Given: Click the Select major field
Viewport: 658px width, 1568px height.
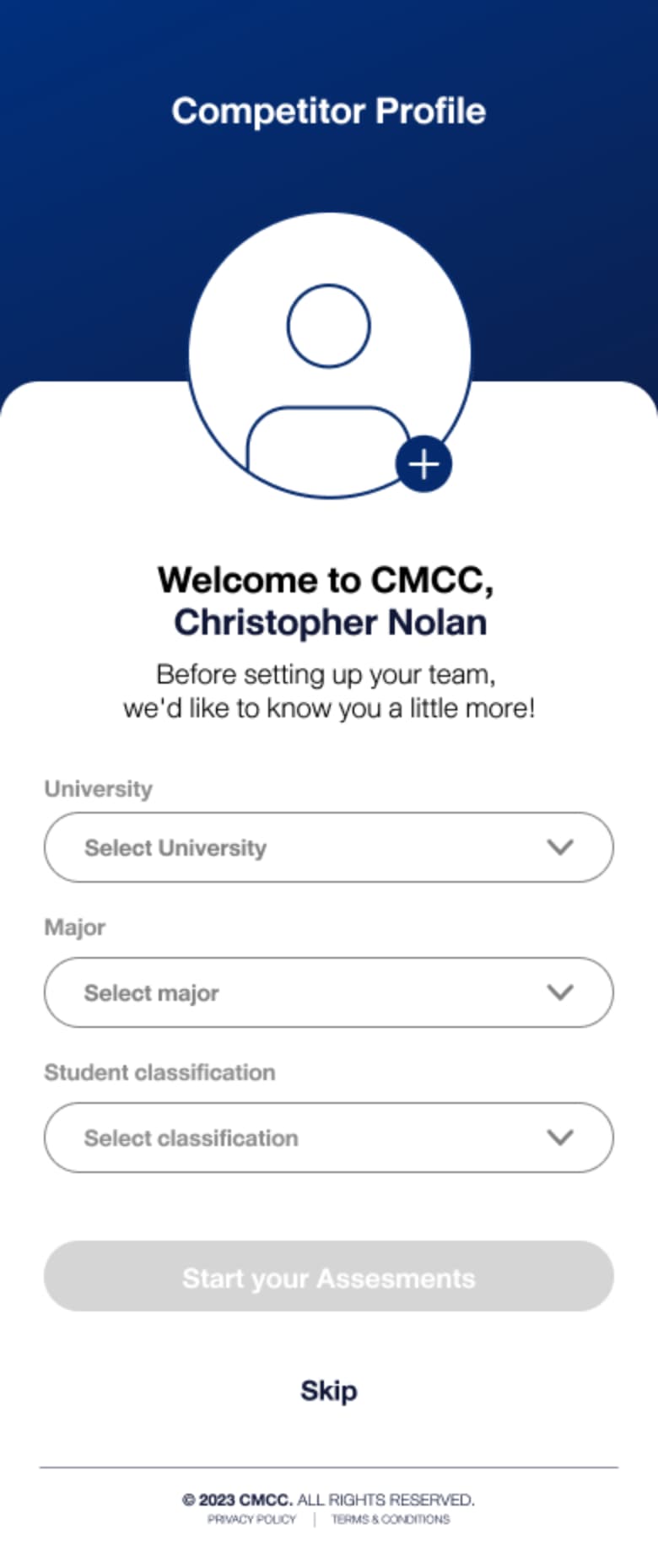Looking at the screenshot, I should pos(151,992).
